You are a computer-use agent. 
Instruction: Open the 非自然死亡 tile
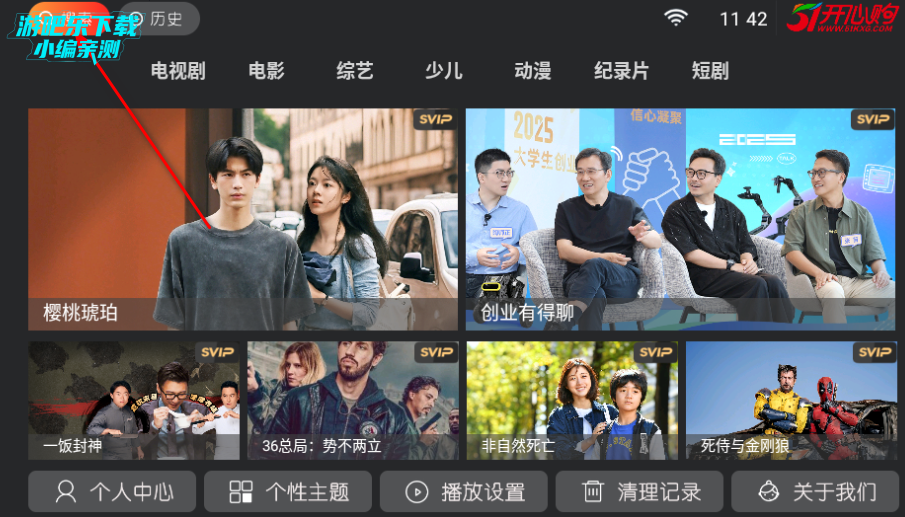[x=571, y=400]
